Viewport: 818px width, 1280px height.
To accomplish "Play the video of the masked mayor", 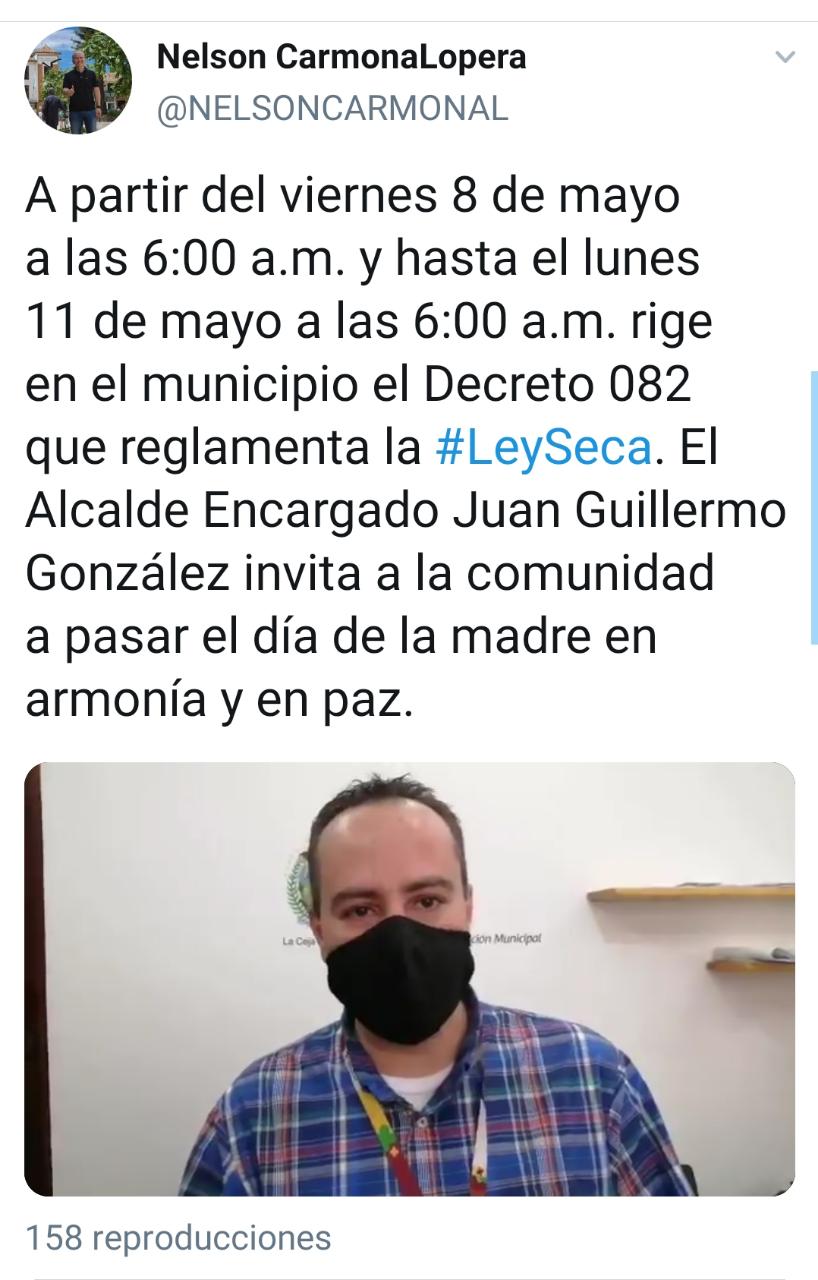I will [x=409, y=979].
